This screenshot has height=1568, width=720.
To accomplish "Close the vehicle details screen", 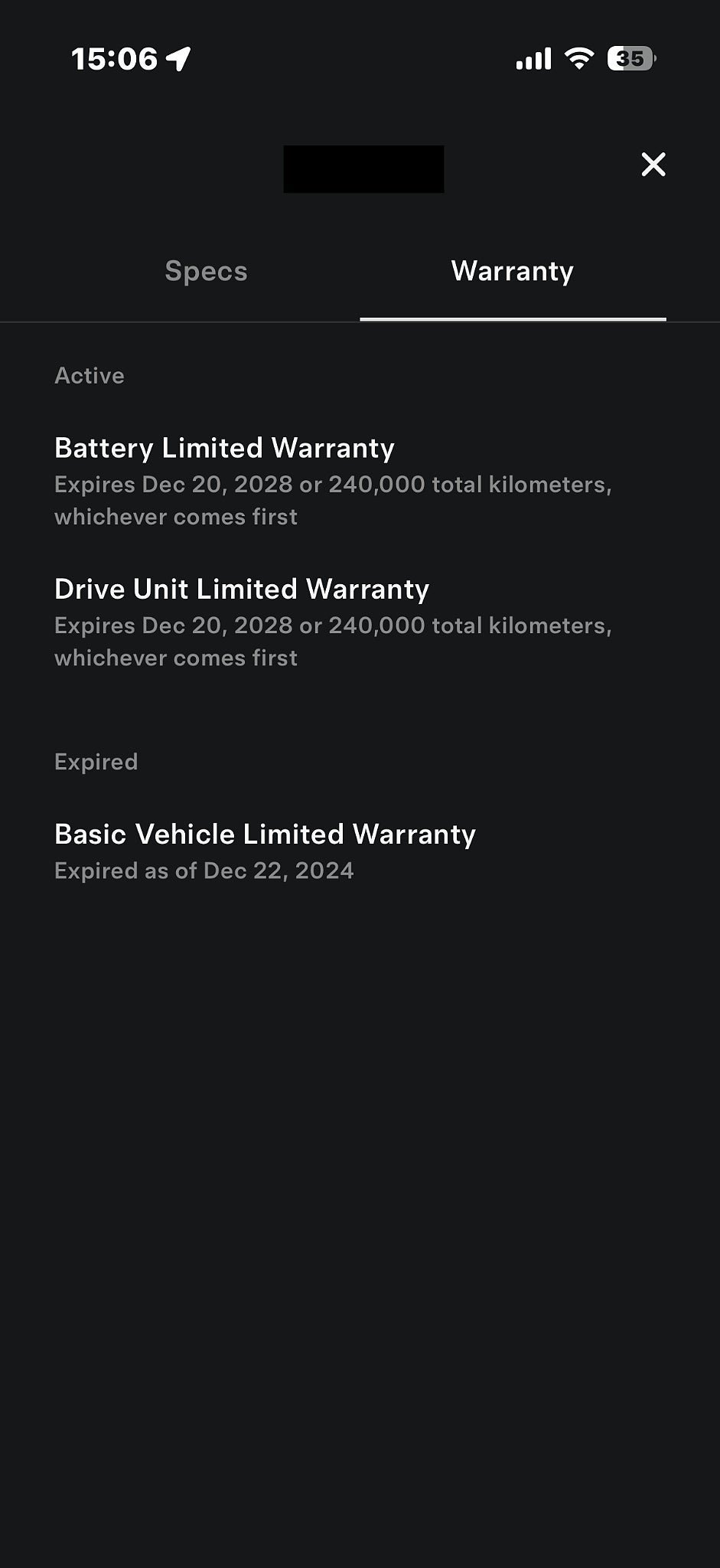I will pyautogui.click(x=653, y=165).
